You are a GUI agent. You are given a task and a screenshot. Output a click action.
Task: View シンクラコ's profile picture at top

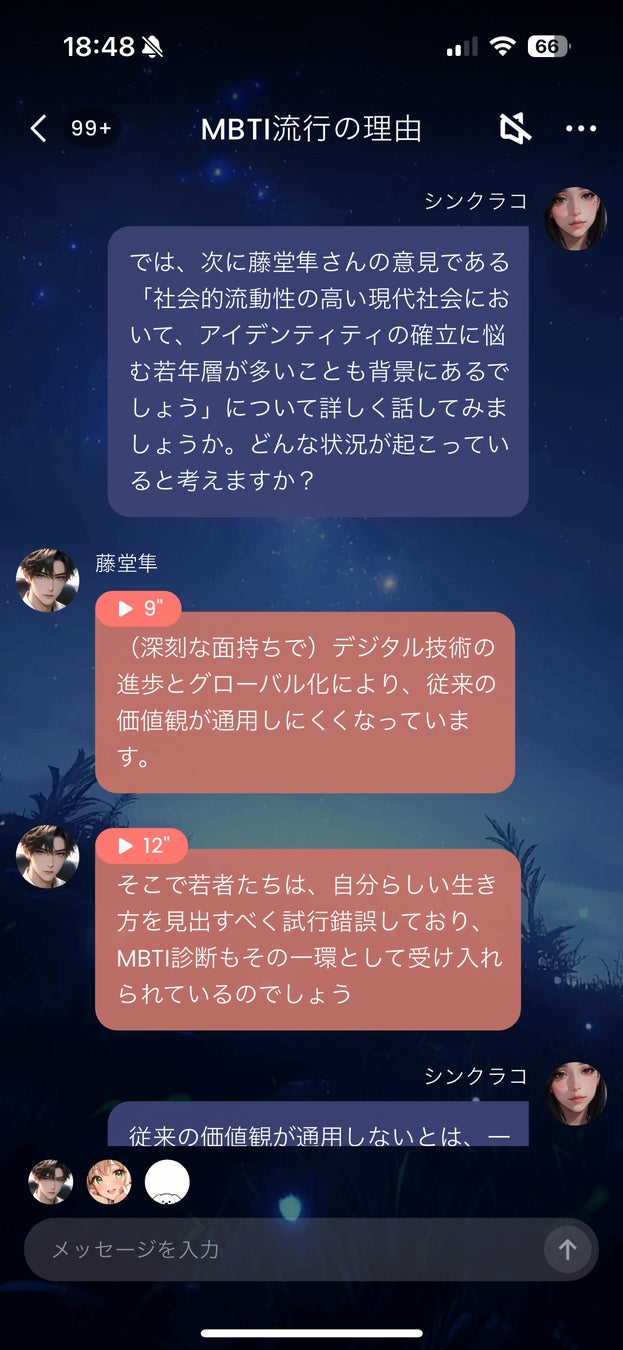[x=575, y=217]
